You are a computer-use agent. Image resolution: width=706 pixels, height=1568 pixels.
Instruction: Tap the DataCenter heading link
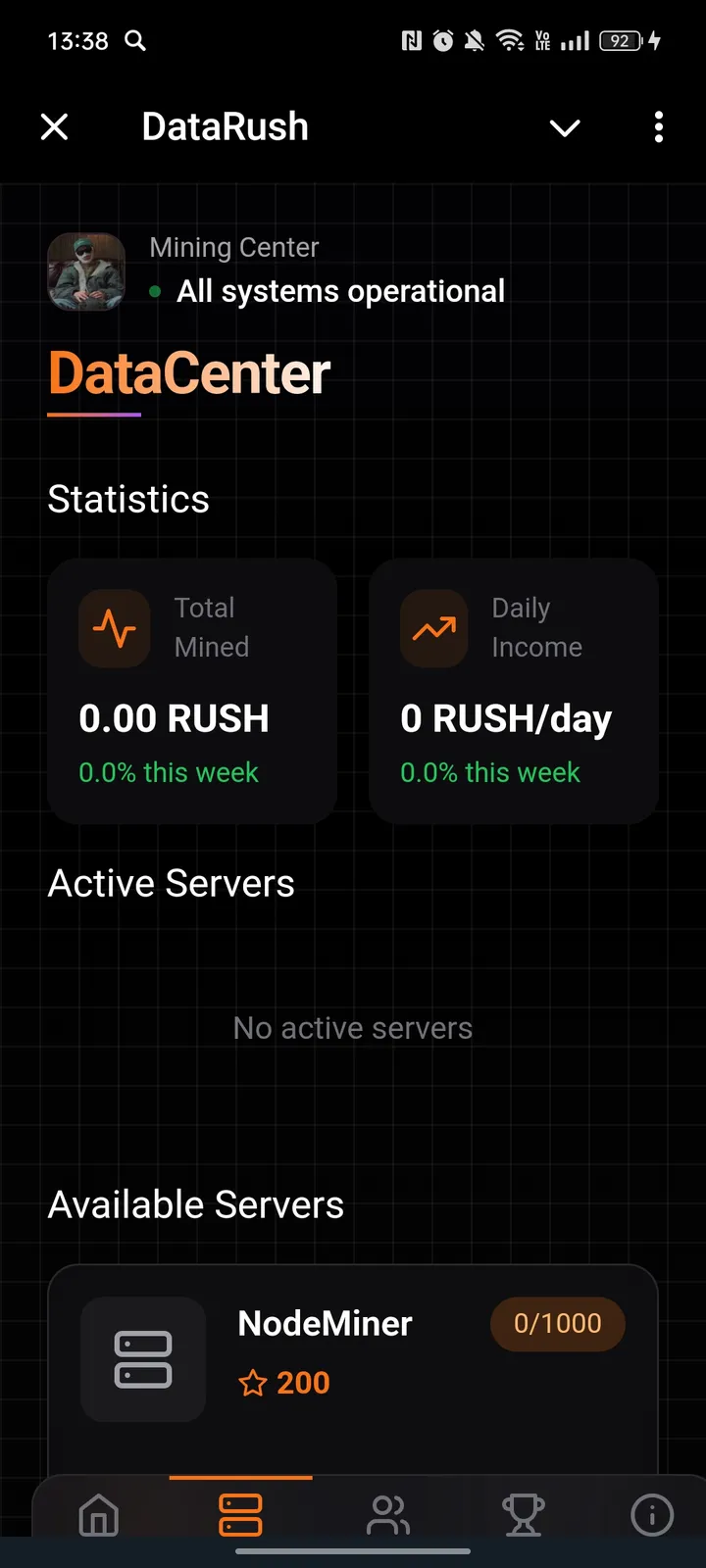[x=188, y=372]
